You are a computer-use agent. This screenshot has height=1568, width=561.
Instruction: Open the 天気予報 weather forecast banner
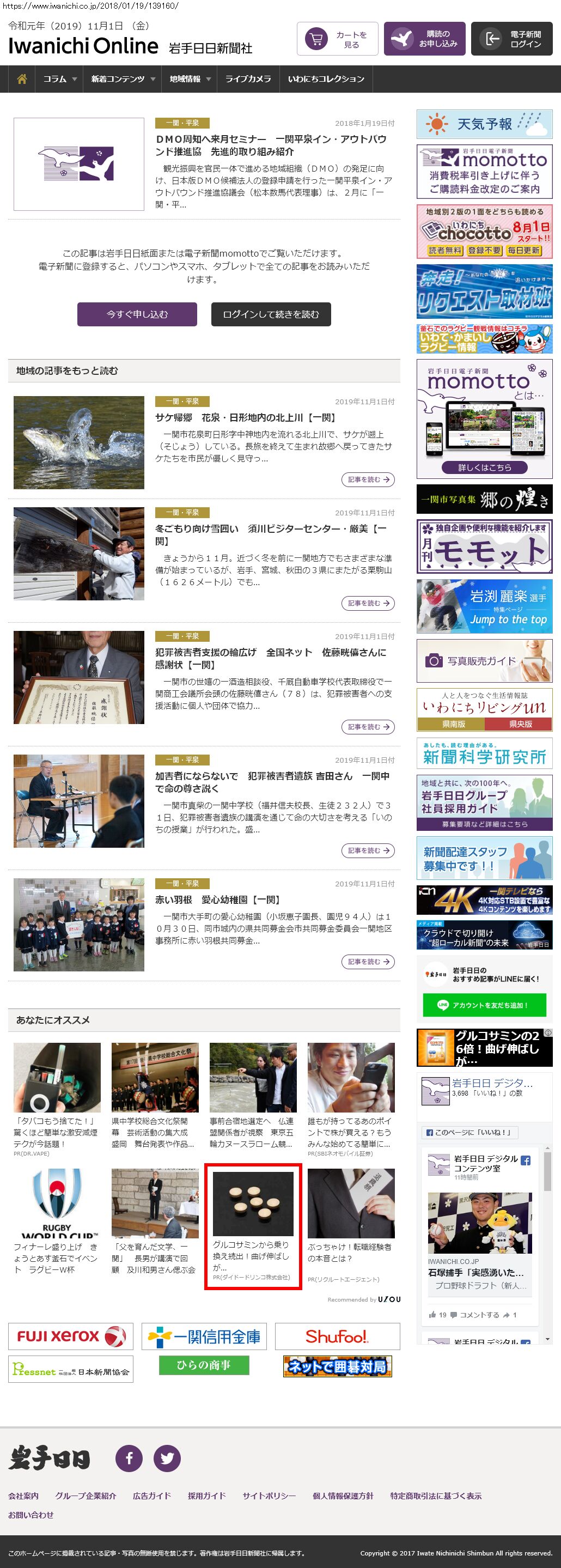point(484,124)
